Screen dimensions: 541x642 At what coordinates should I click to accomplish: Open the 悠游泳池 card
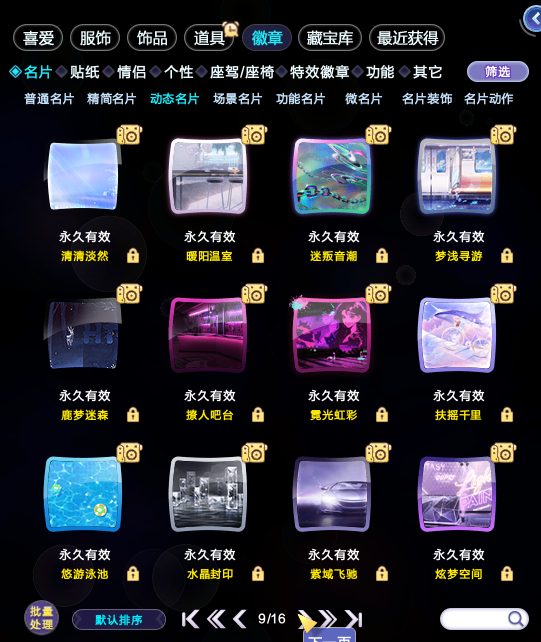point(83,494)
